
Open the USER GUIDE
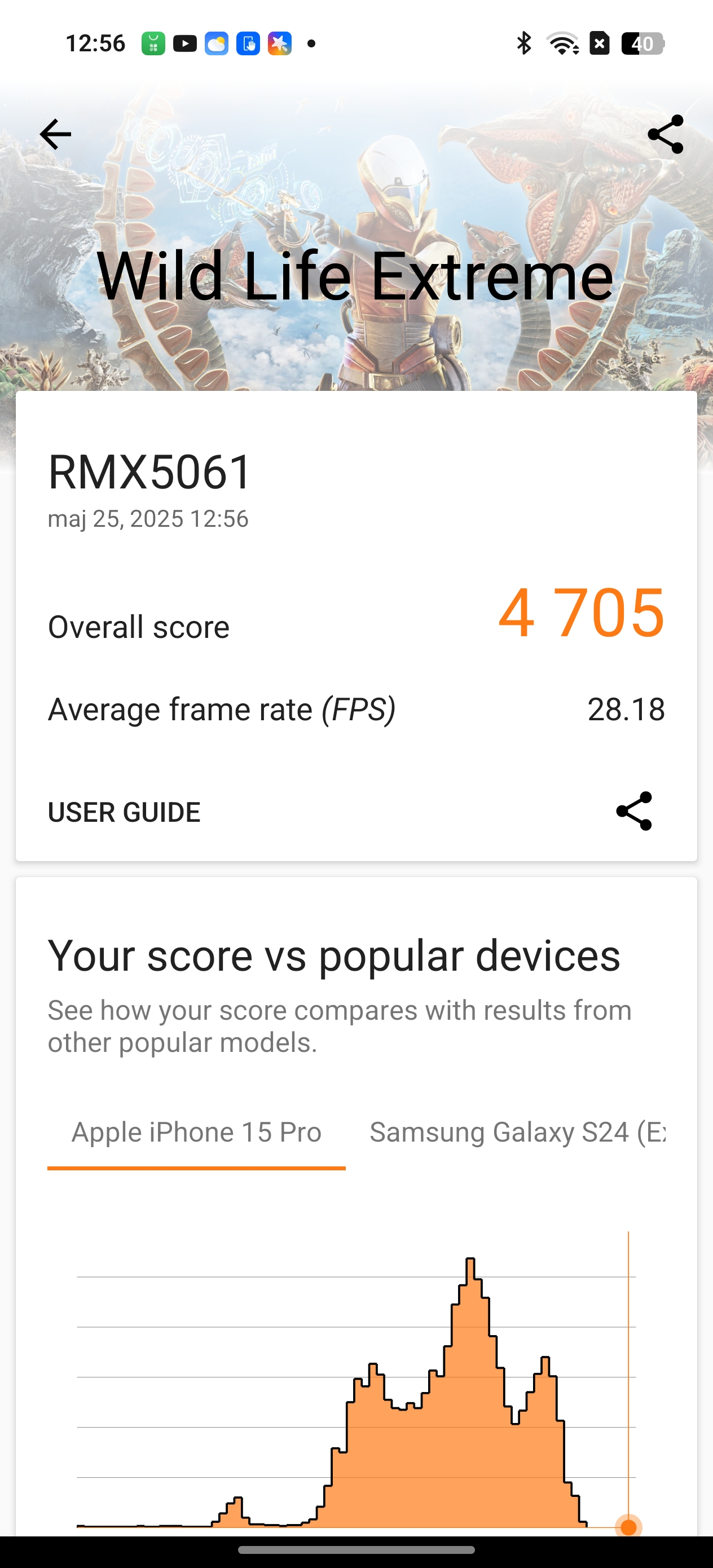coord(124,812)
